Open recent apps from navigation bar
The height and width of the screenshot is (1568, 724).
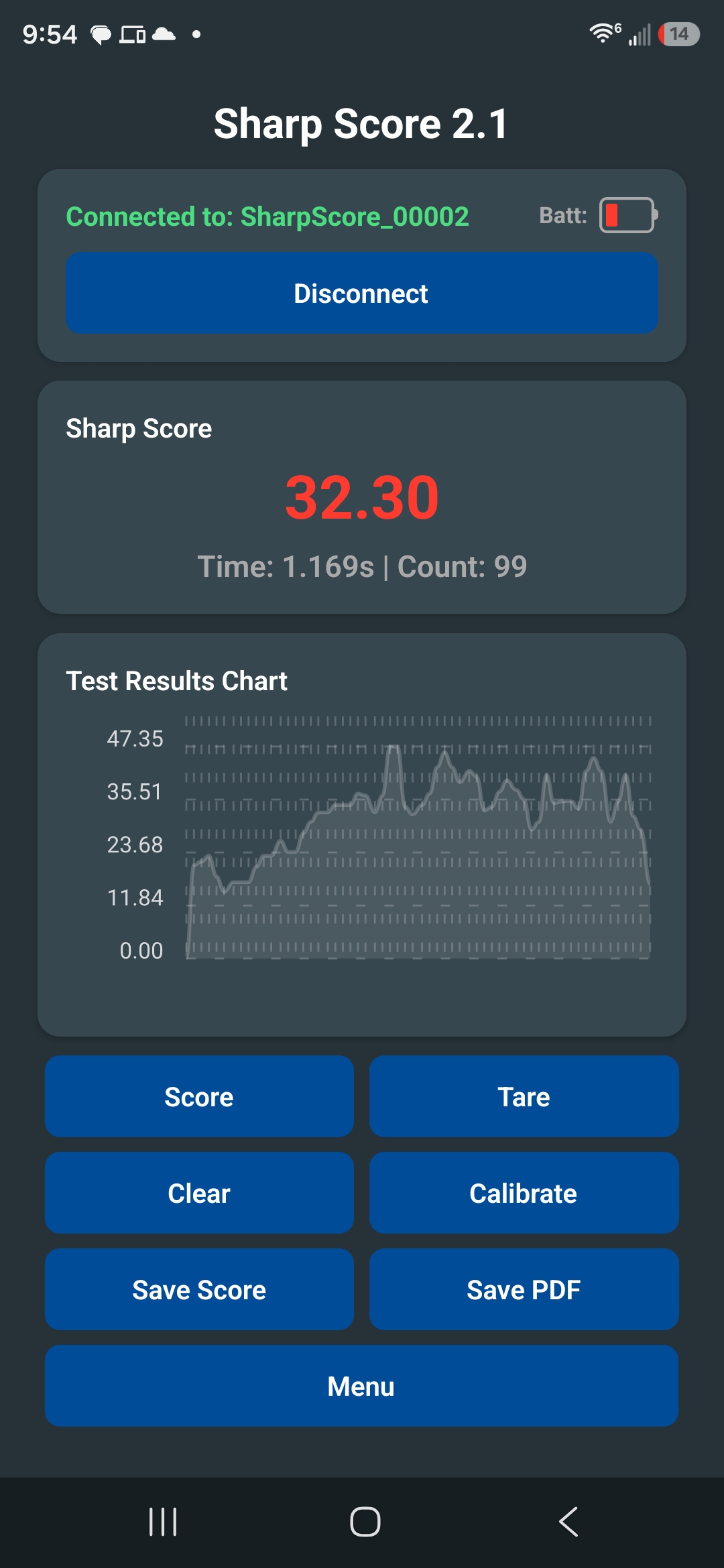[163, 1521]
